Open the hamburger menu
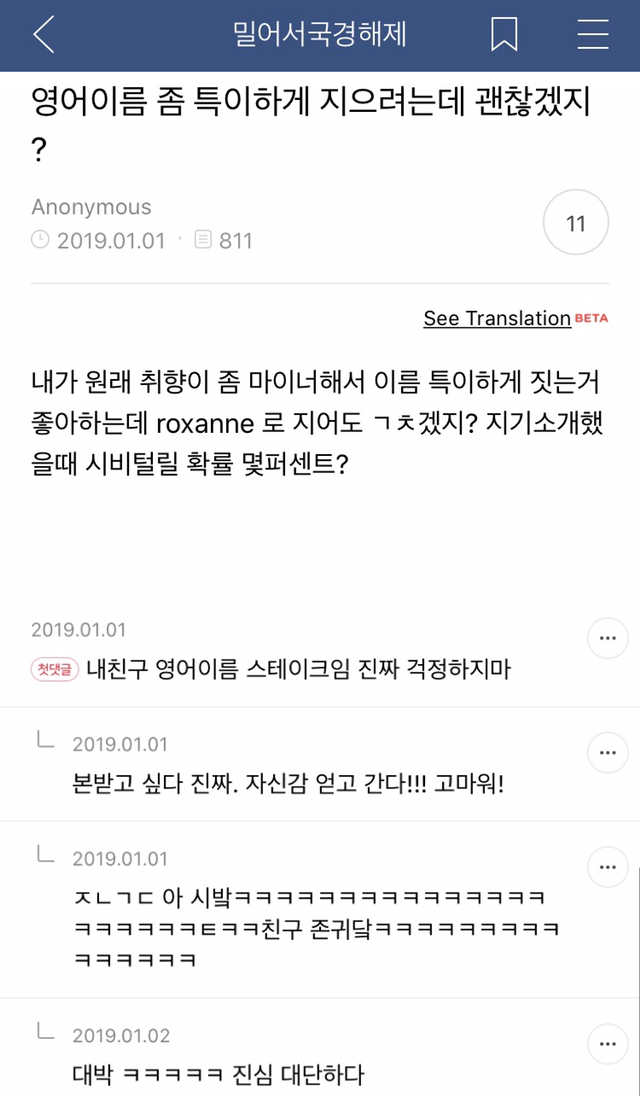 coord(593,35)
